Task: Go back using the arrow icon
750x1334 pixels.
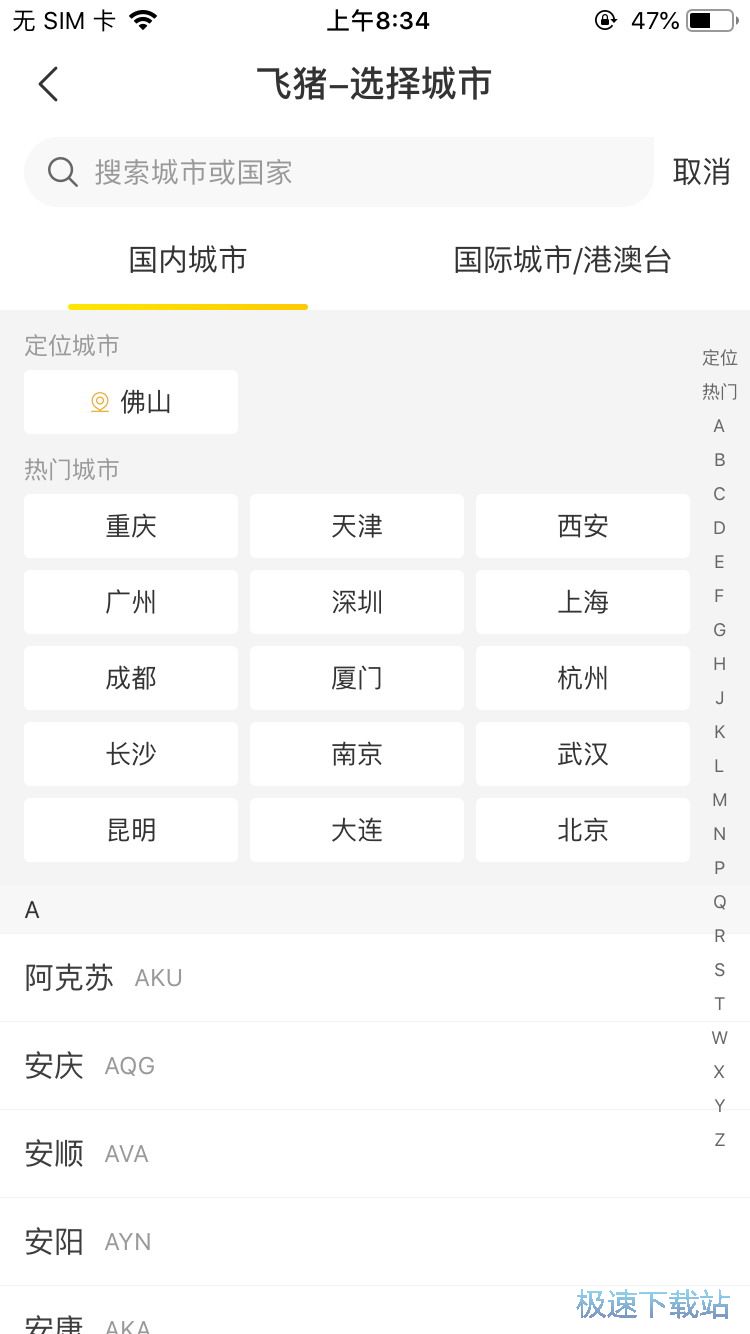Action: tap(48, 84)
